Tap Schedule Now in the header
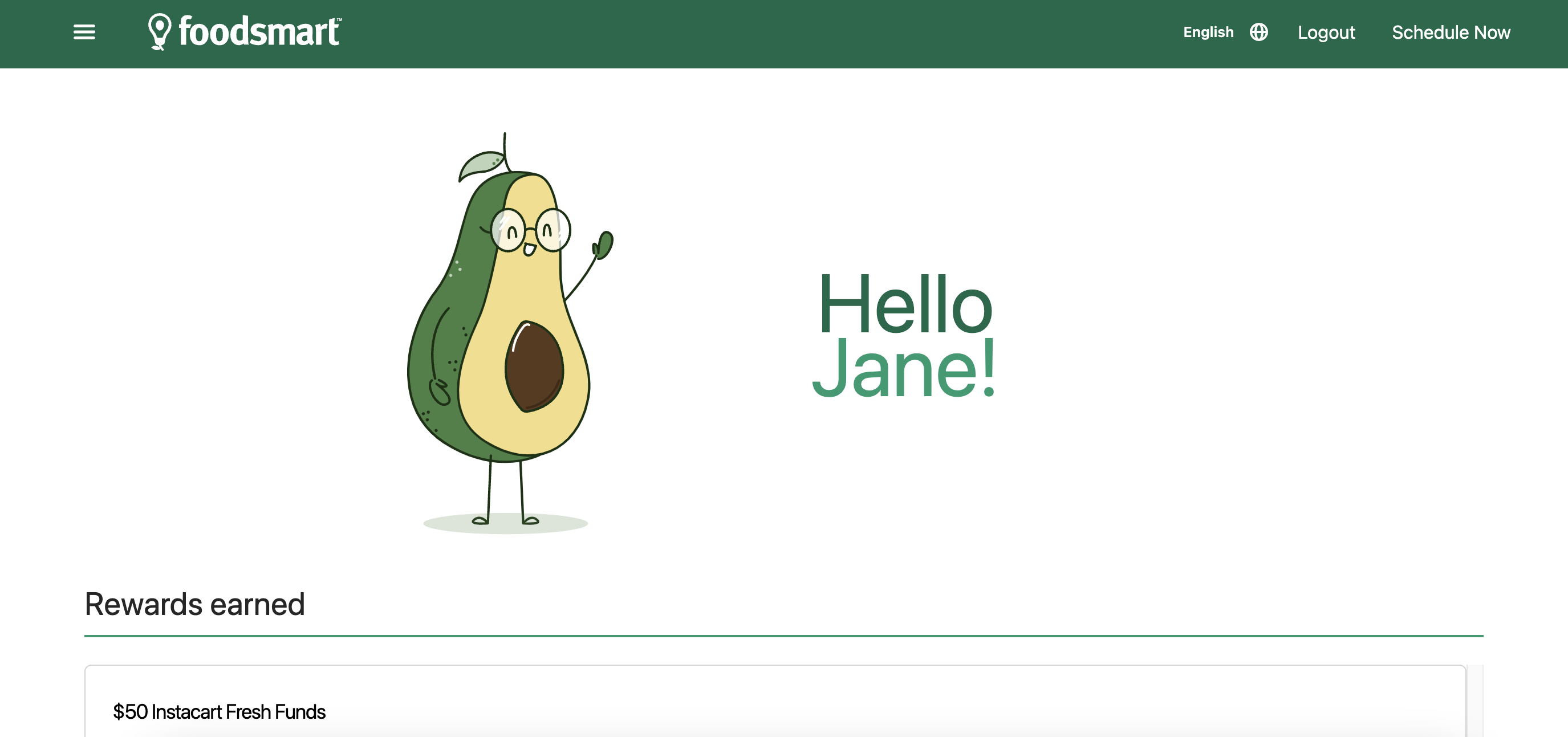This screenshot has width=1568, height=737. [1451, 32]
